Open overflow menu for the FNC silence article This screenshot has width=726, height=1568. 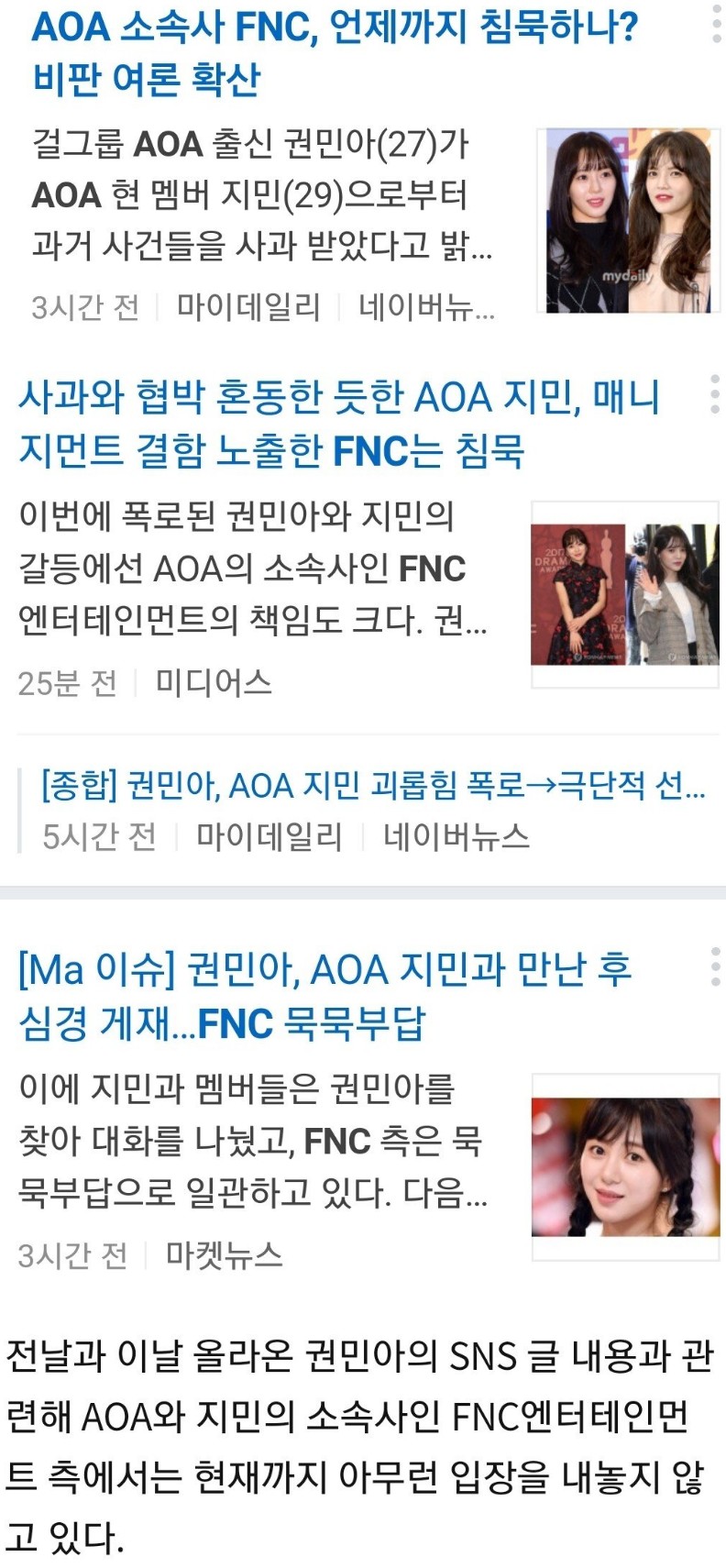[x=716, y=24]
